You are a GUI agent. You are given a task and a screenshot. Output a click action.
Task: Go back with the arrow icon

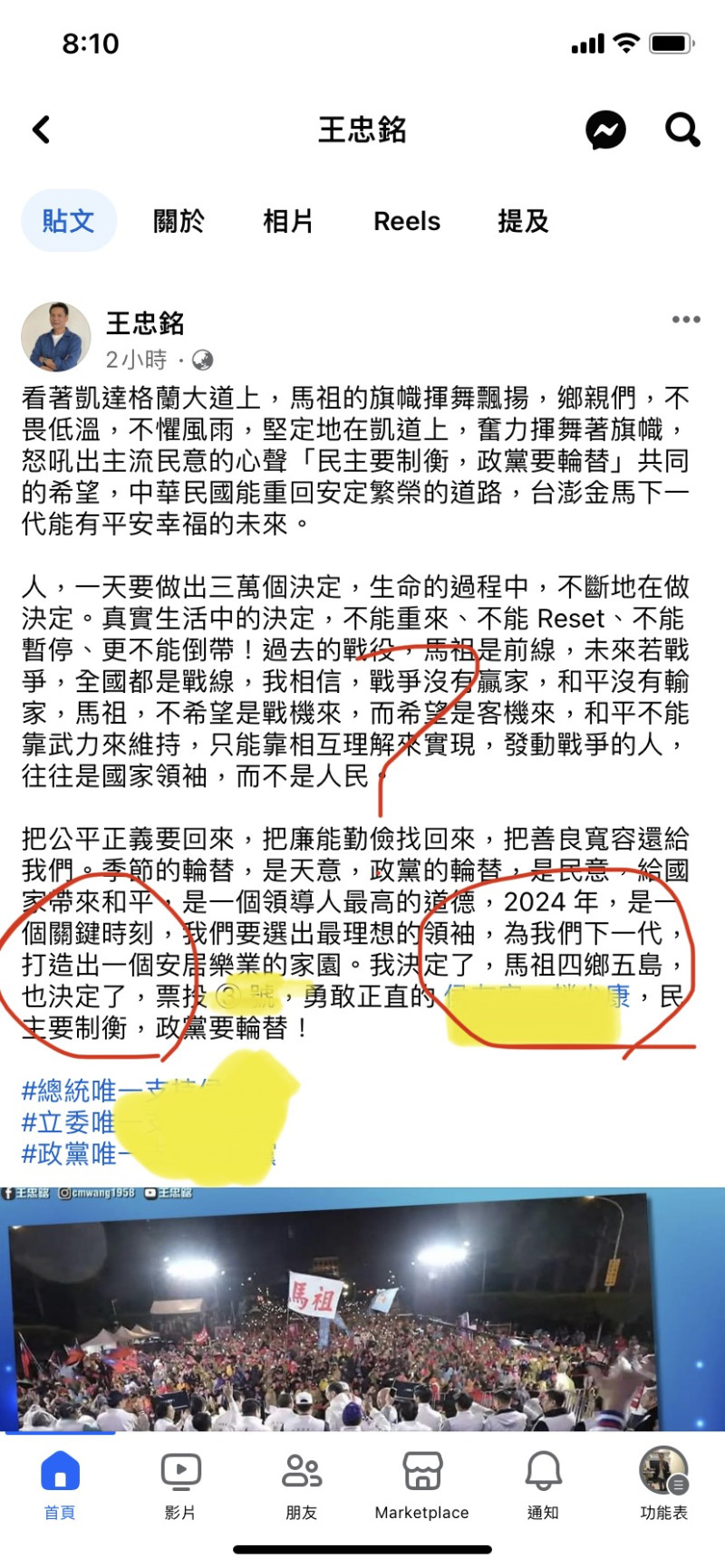[42, 130]
